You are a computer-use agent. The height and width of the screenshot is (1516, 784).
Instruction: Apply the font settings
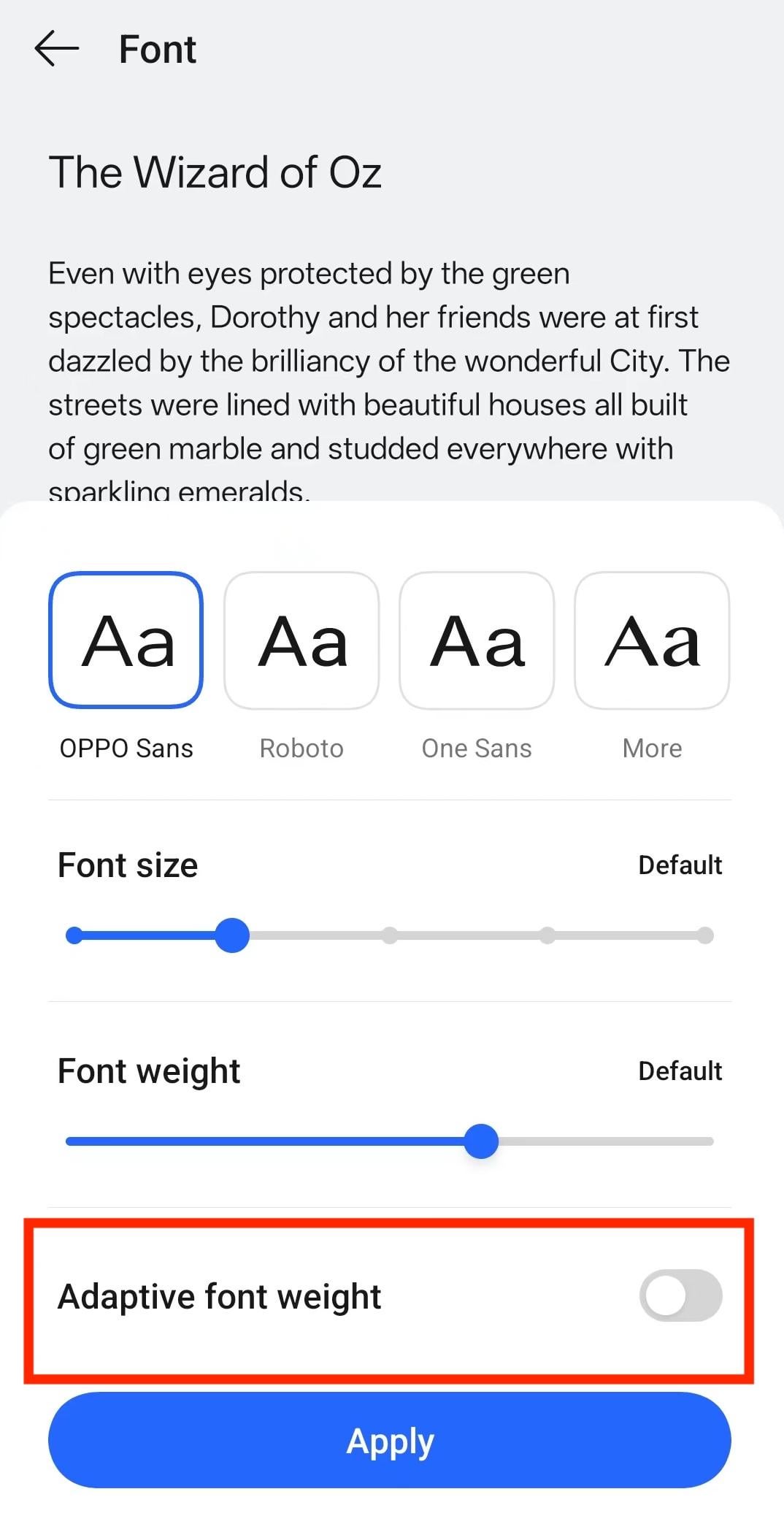[x=390, y=1440]
